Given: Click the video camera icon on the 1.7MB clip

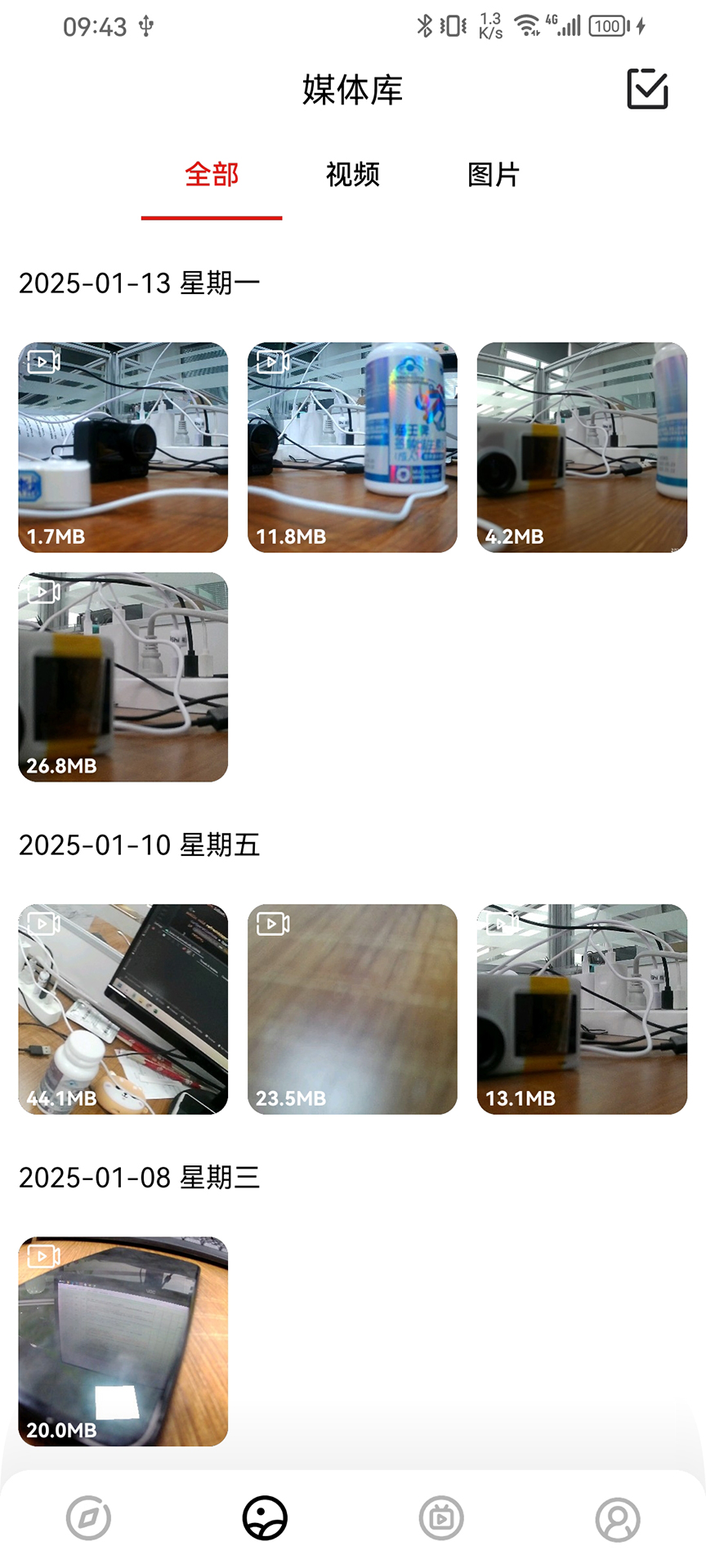Looking at the screenshot, I should 44,360.
